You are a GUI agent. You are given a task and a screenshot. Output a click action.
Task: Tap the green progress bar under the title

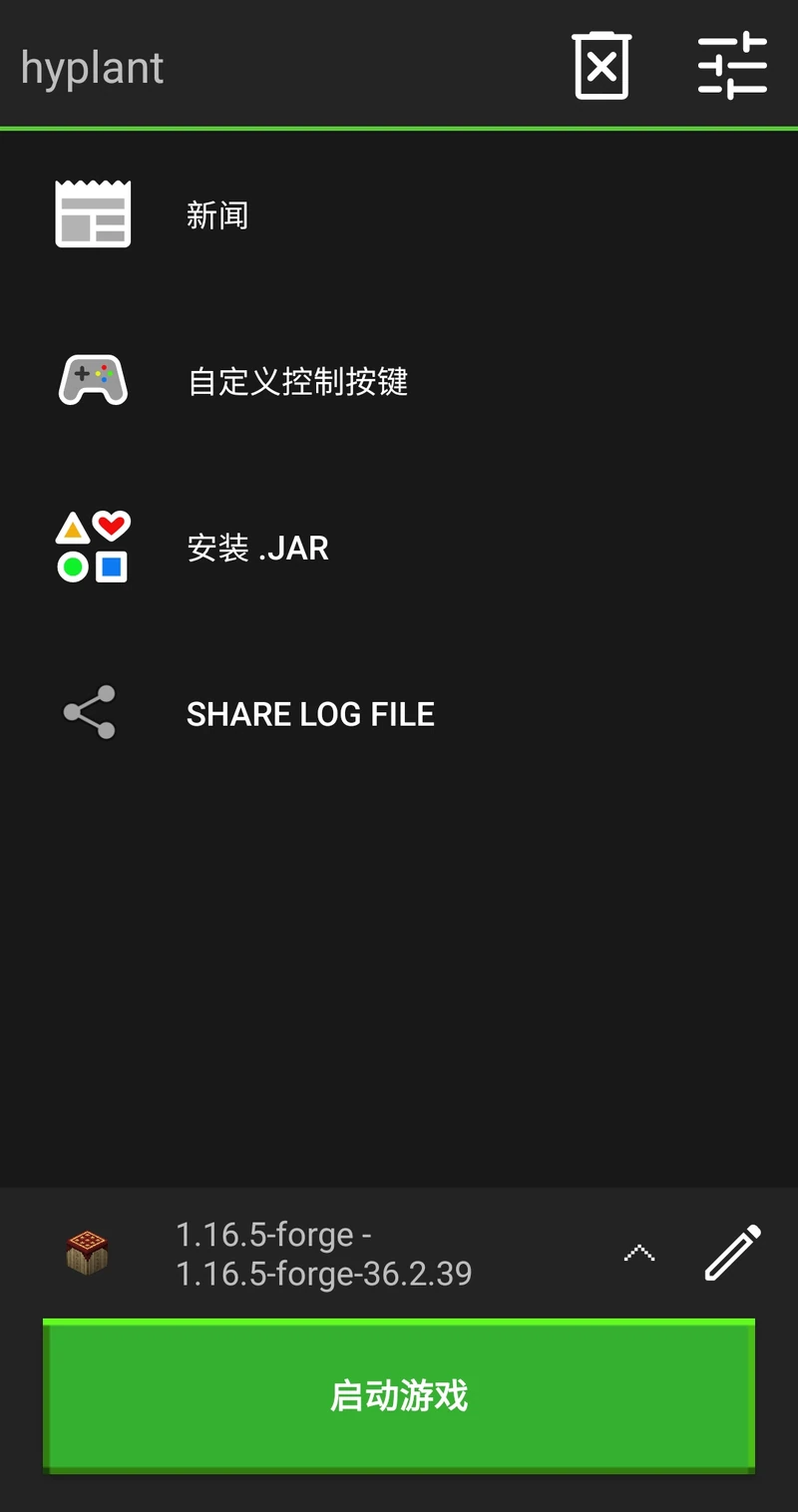(x=399, y=125)
